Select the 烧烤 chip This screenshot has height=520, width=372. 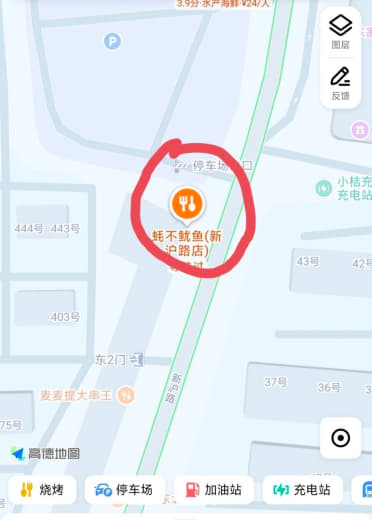[42, 490]
